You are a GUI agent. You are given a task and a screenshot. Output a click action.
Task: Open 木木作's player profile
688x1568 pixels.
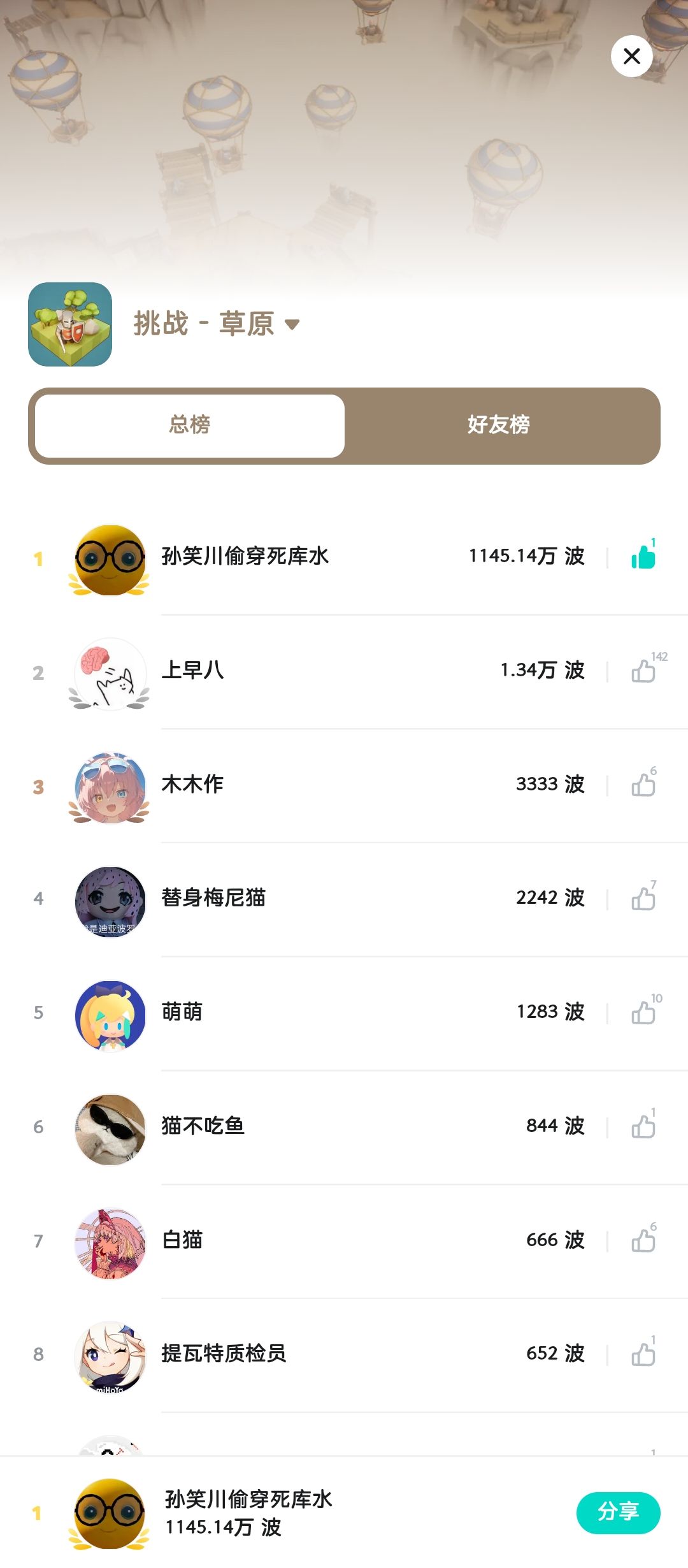tap(110, 788)
